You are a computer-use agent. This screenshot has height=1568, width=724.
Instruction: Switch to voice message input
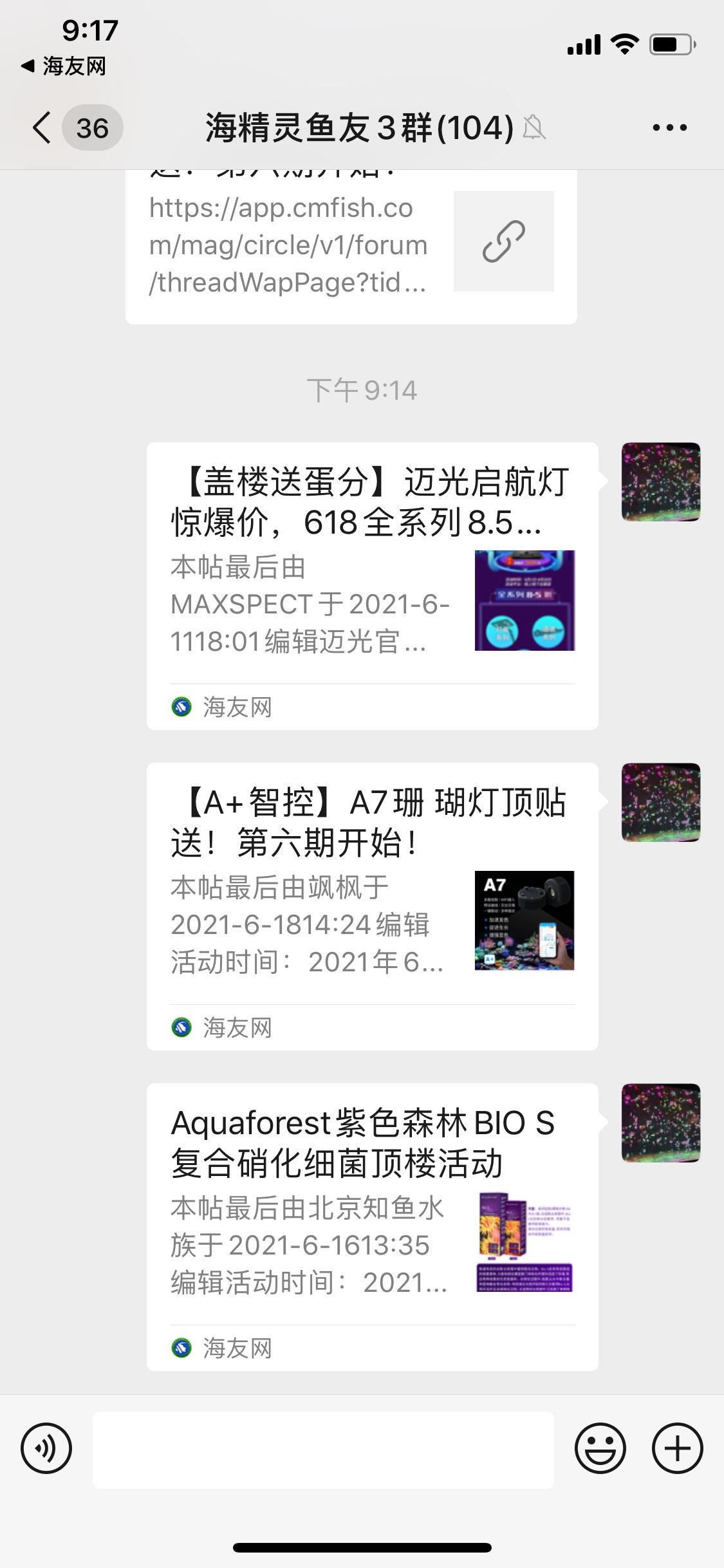click(x=46, y=1449)
